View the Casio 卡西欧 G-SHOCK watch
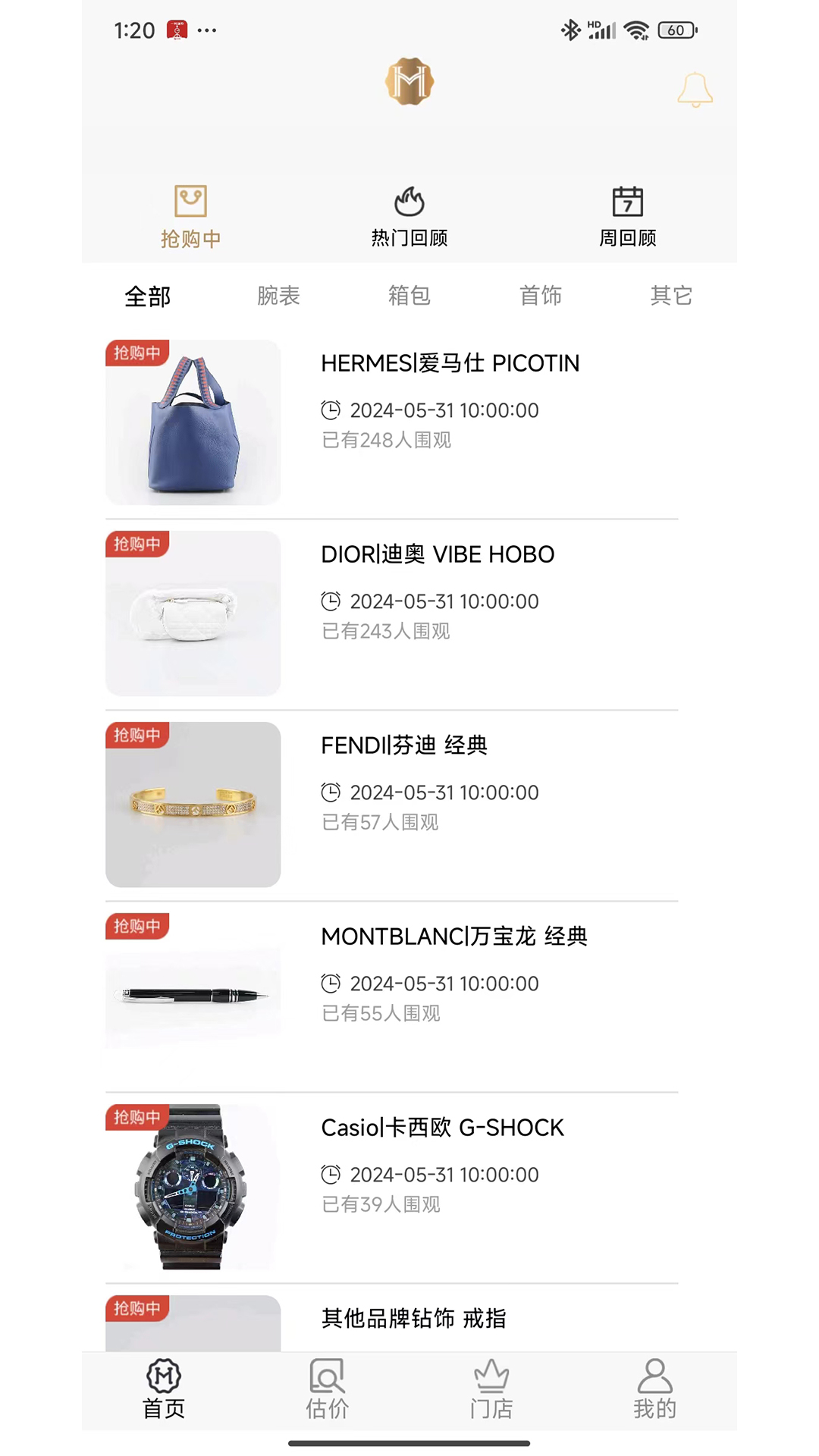This screenshot has width=819, height=1456. tap(442, 1128)
